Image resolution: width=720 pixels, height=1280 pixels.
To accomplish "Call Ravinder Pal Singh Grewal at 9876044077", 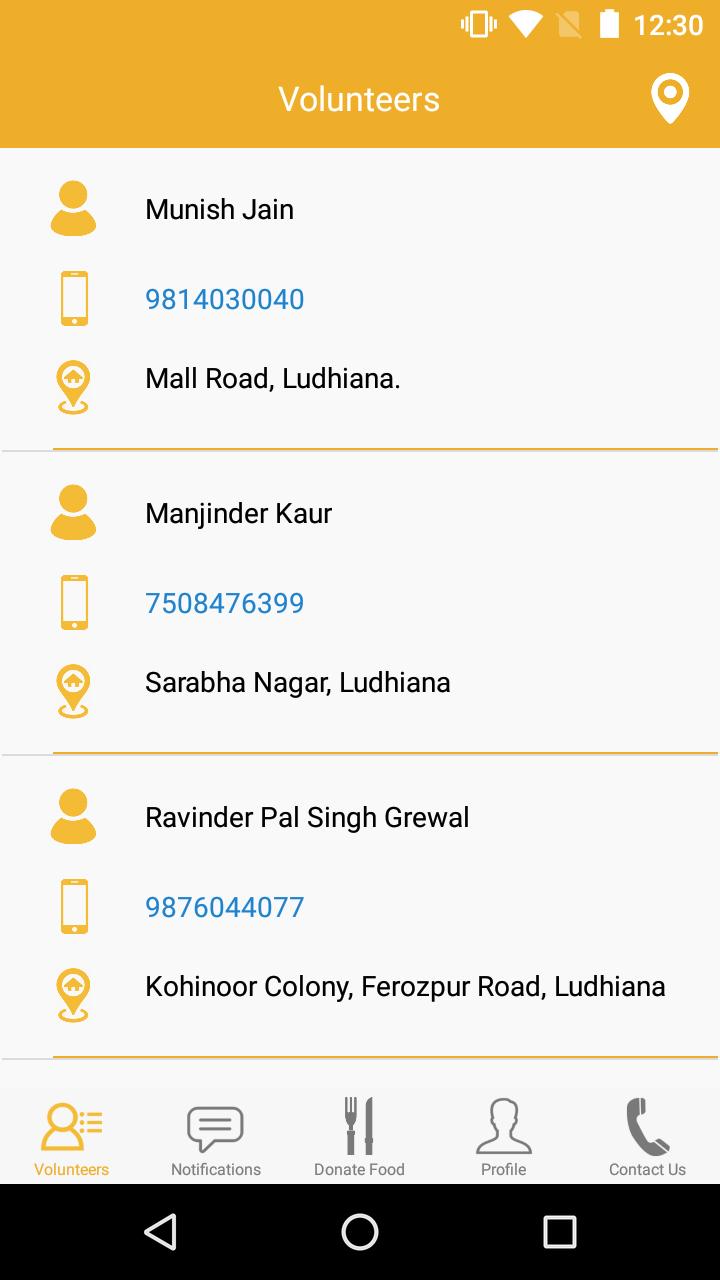I will coord(224,907).
